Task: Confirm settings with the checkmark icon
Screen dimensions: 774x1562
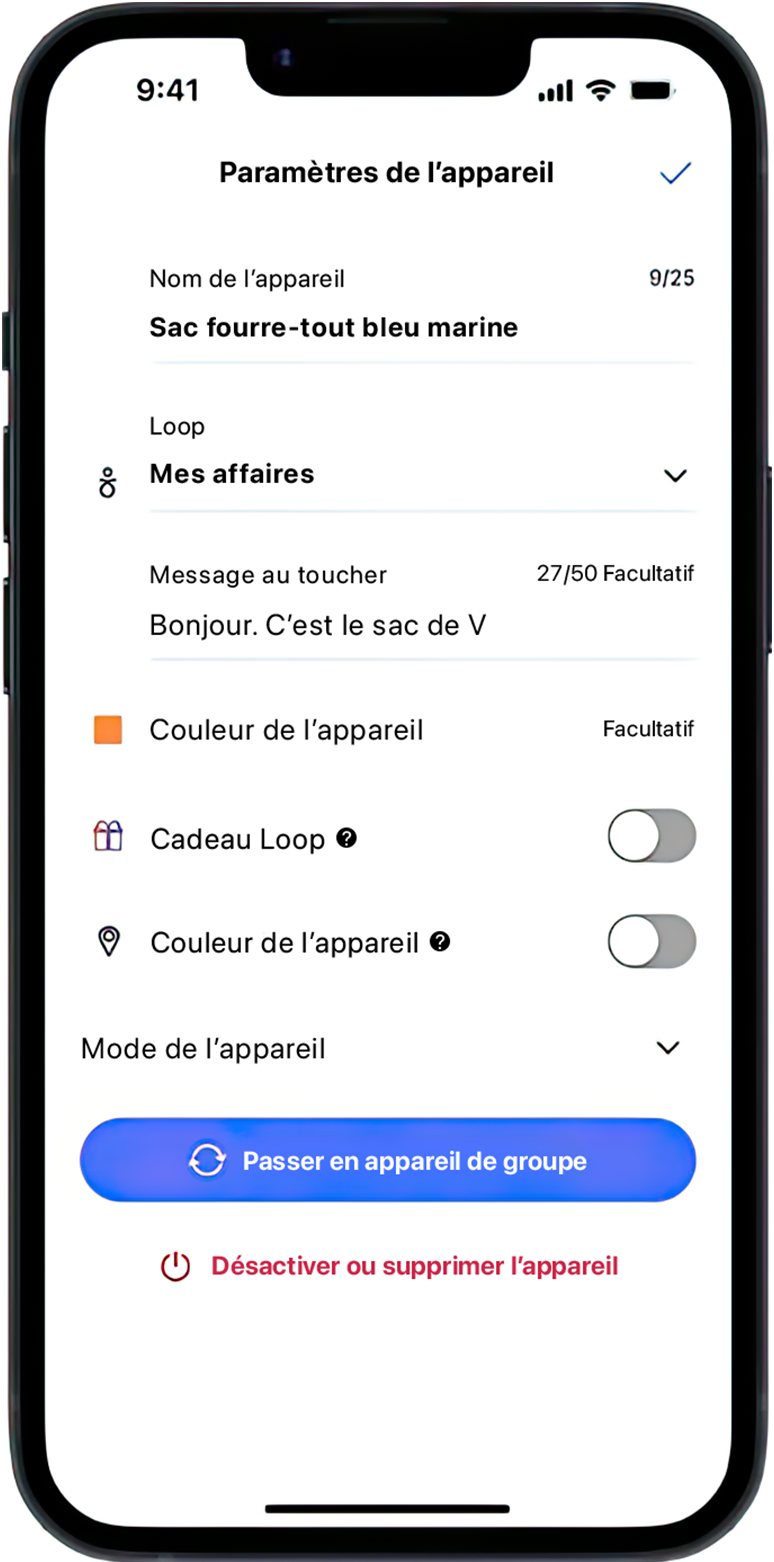Action: click(676, 174)
